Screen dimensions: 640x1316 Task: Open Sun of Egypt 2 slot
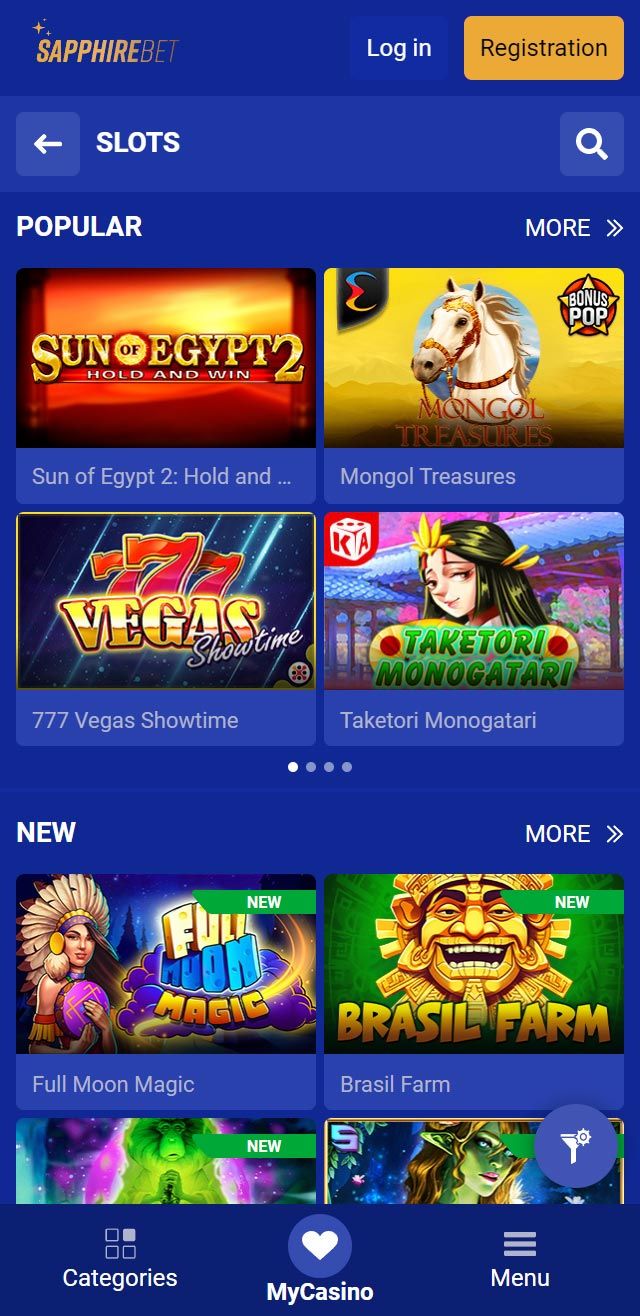[166, 385]
